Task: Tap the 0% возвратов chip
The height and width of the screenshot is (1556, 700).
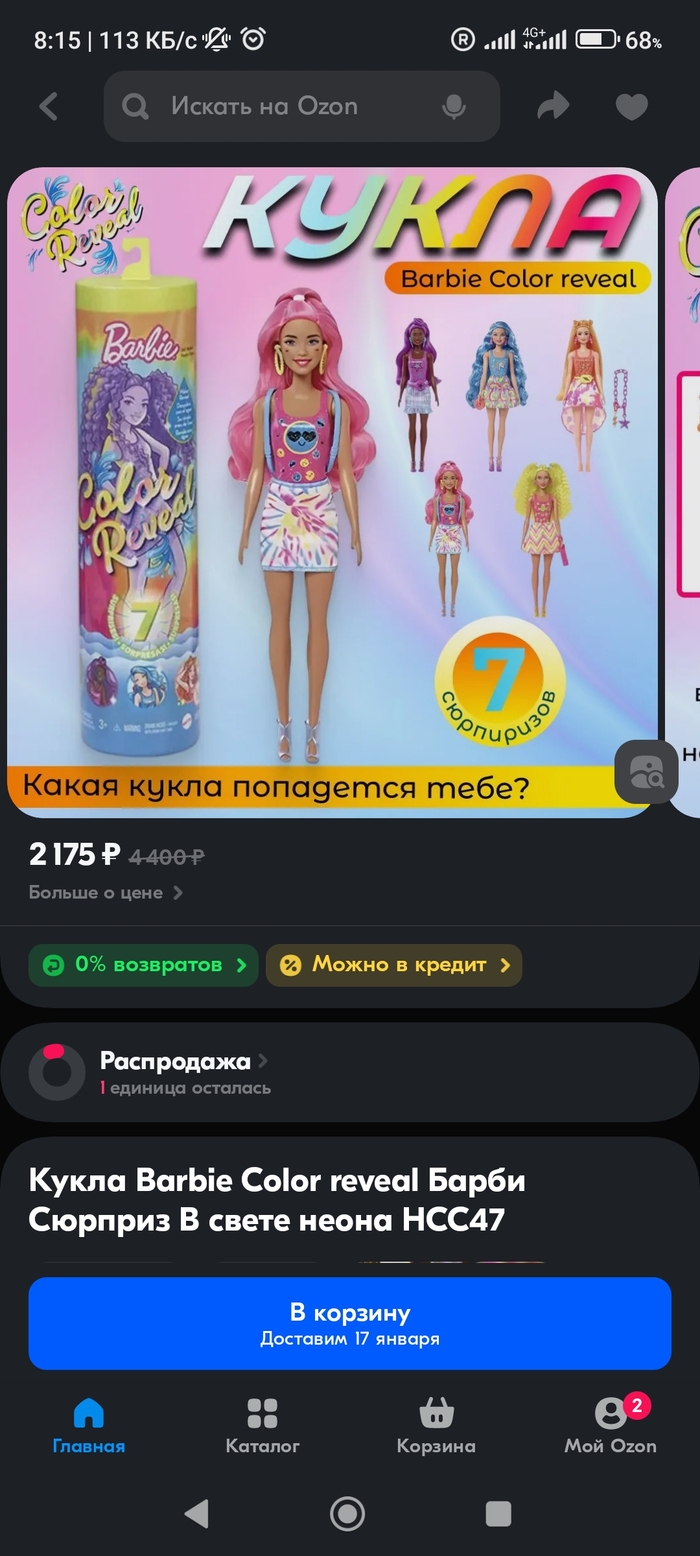Action: (x=143, y=965)
